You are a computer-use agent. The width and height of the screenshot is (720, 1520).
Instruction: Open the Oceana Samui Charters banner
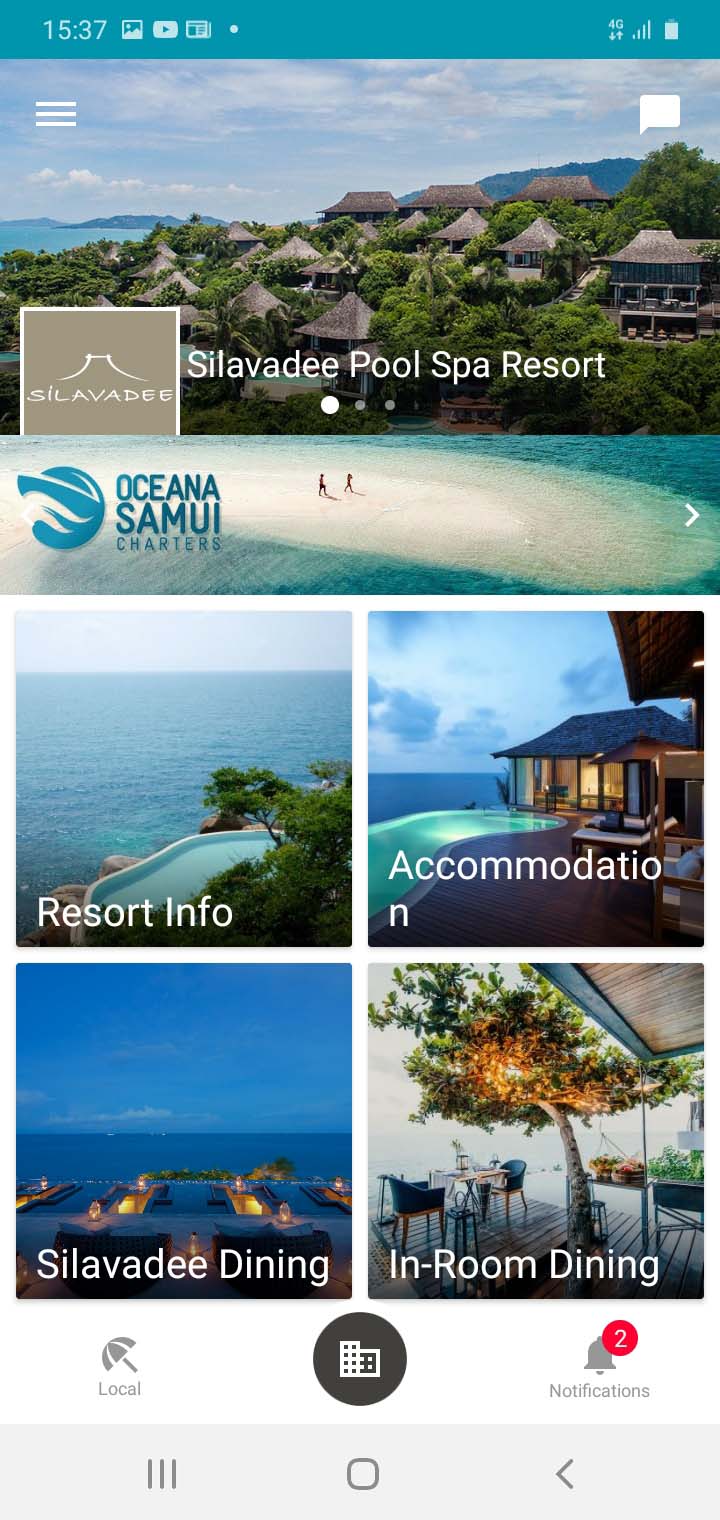[x=360, y=515]
